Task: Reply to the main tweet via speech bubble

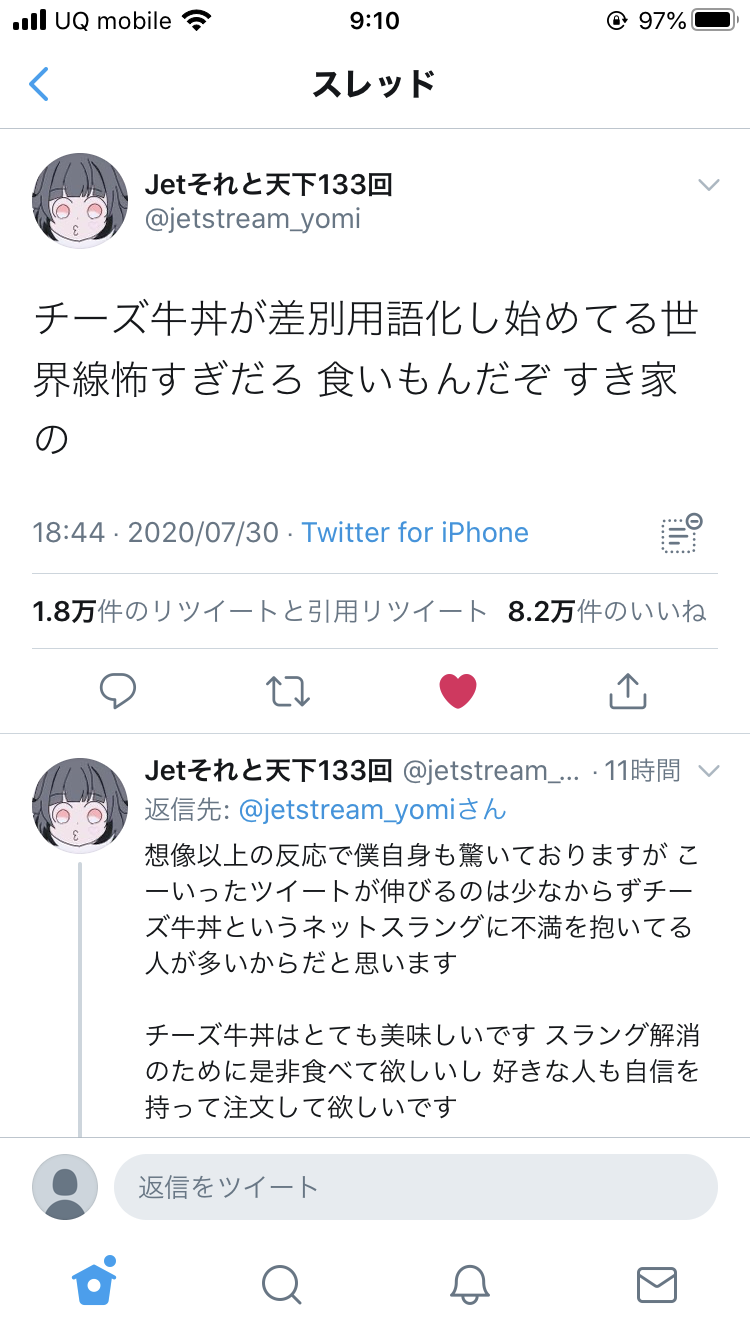Action: click(x=118, y=690)
